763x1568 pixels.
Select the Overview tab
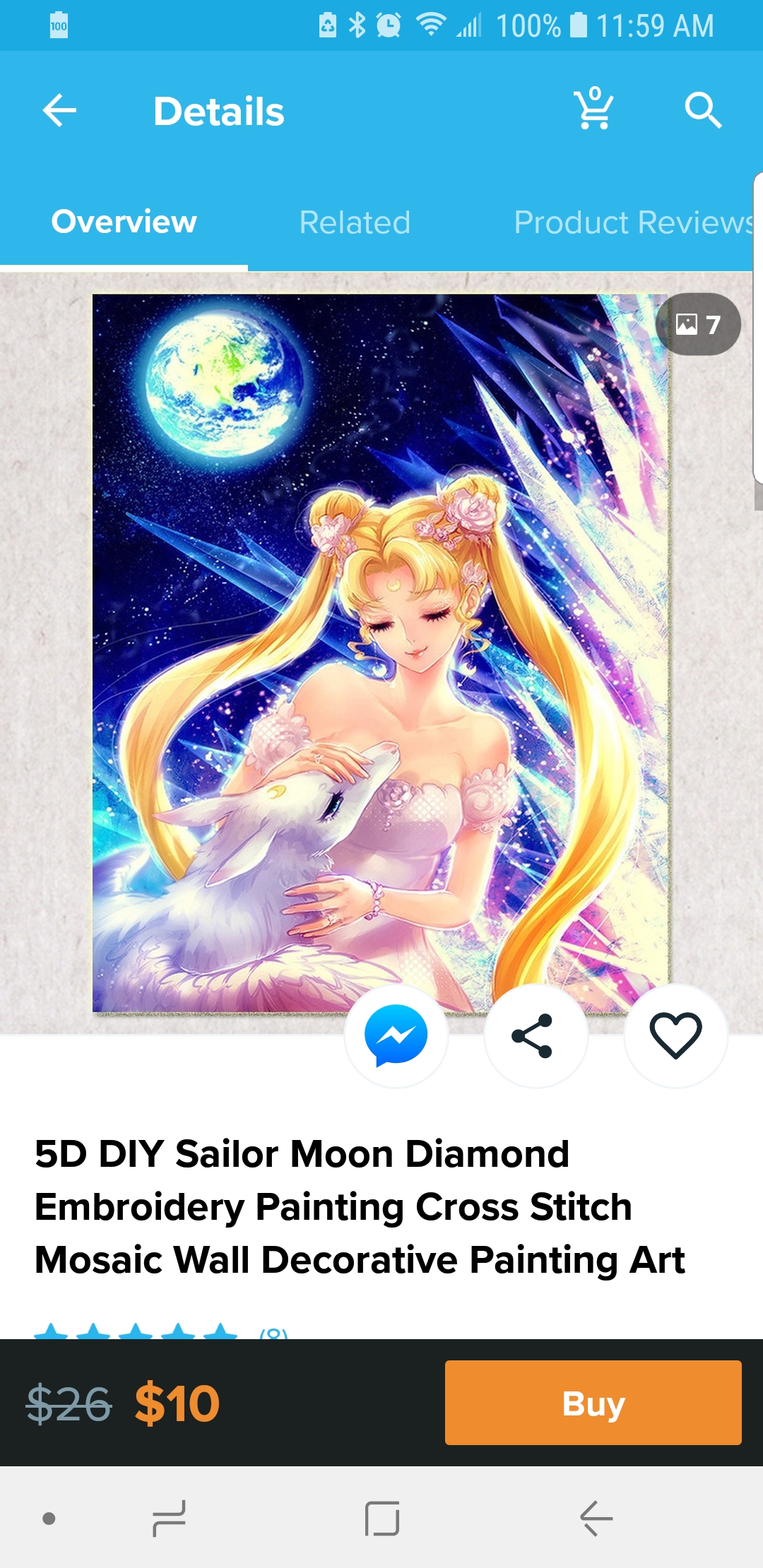pos(124,222)
